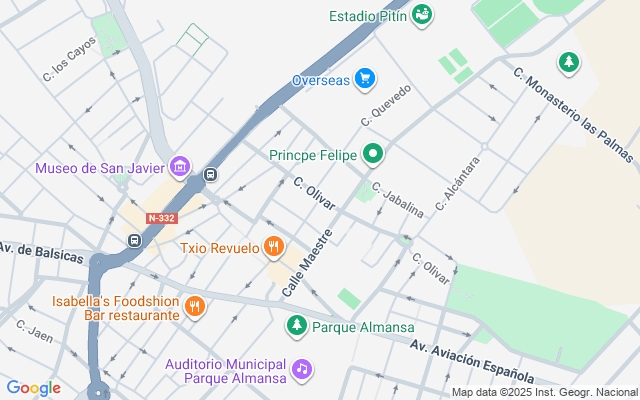640x400 pixels.
Task: Tap the park marker near C. Monasterio las Palmas
Action: 569,63
